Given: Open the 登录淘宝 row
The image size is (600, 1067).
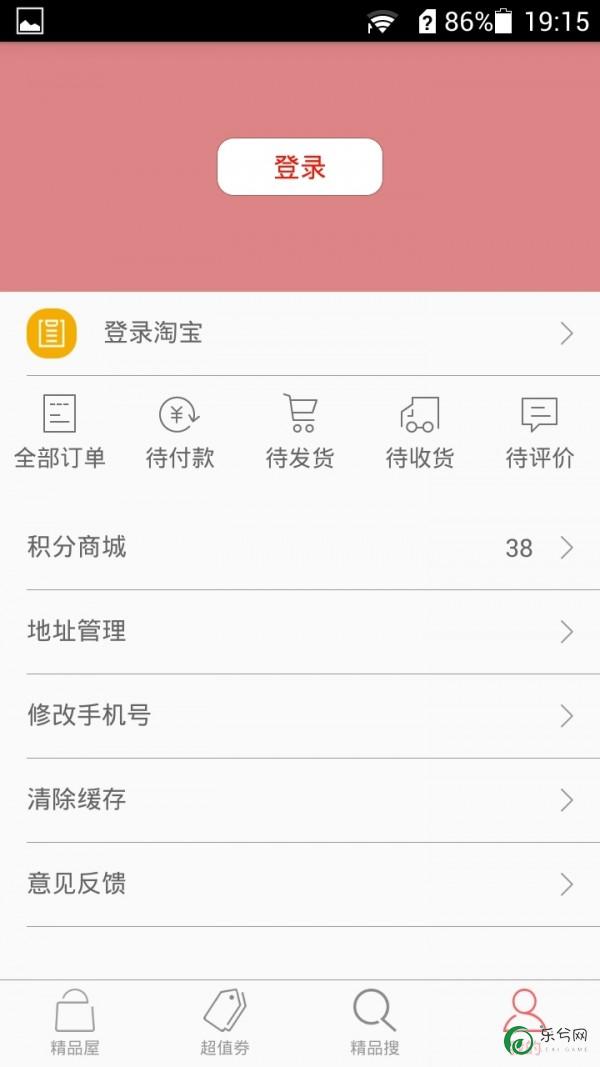Looking at the screenshot, I should (x=300, y=333).
